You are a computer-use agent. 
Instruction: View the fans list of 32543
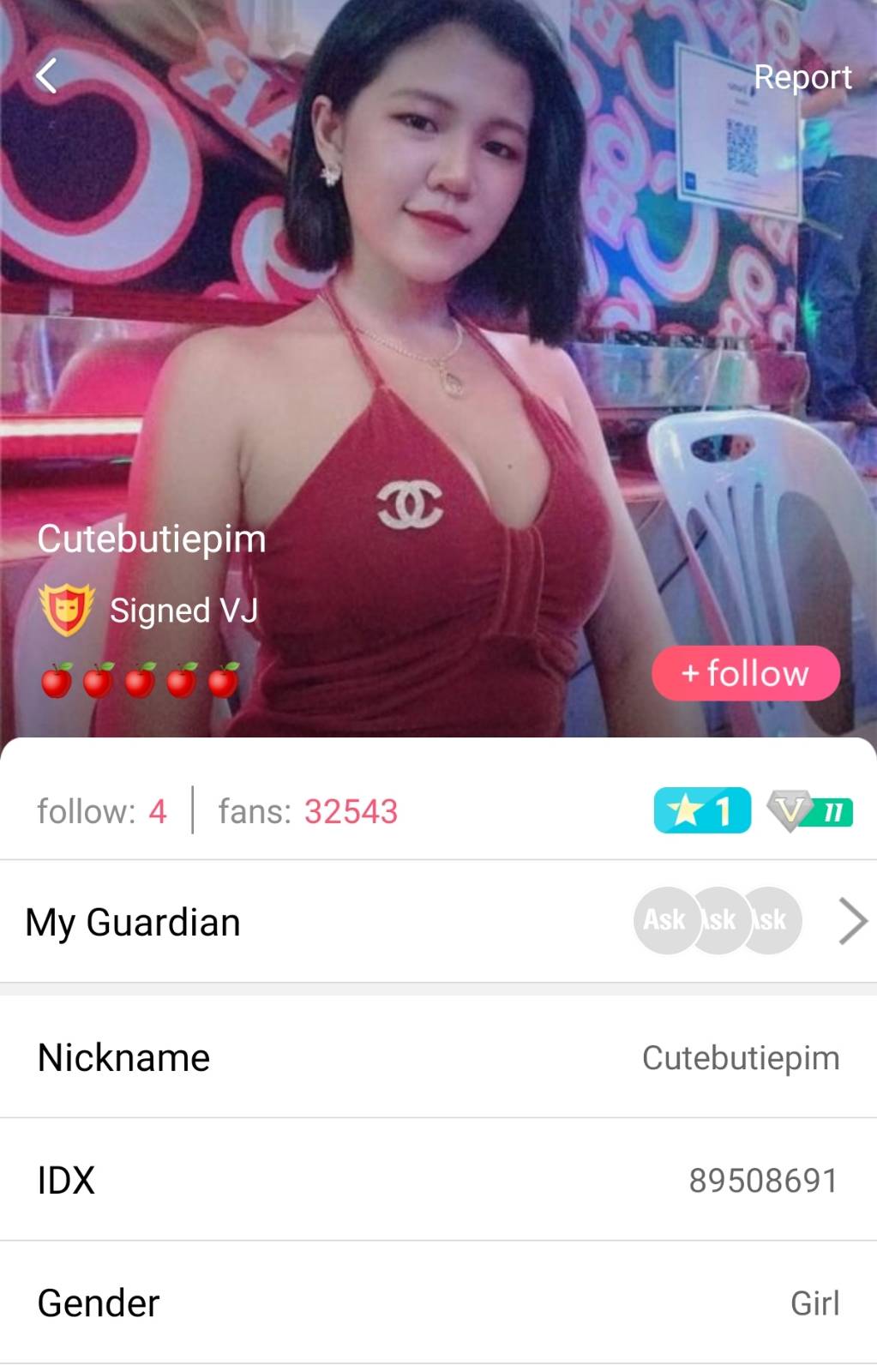pyautogui.click(x=308, y=811)
